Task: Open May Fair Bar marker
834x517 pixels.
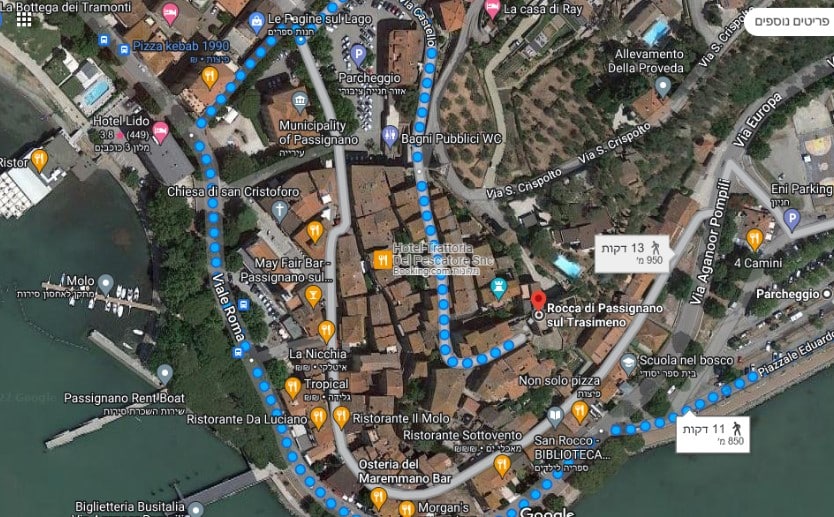Action: (313, 295)
